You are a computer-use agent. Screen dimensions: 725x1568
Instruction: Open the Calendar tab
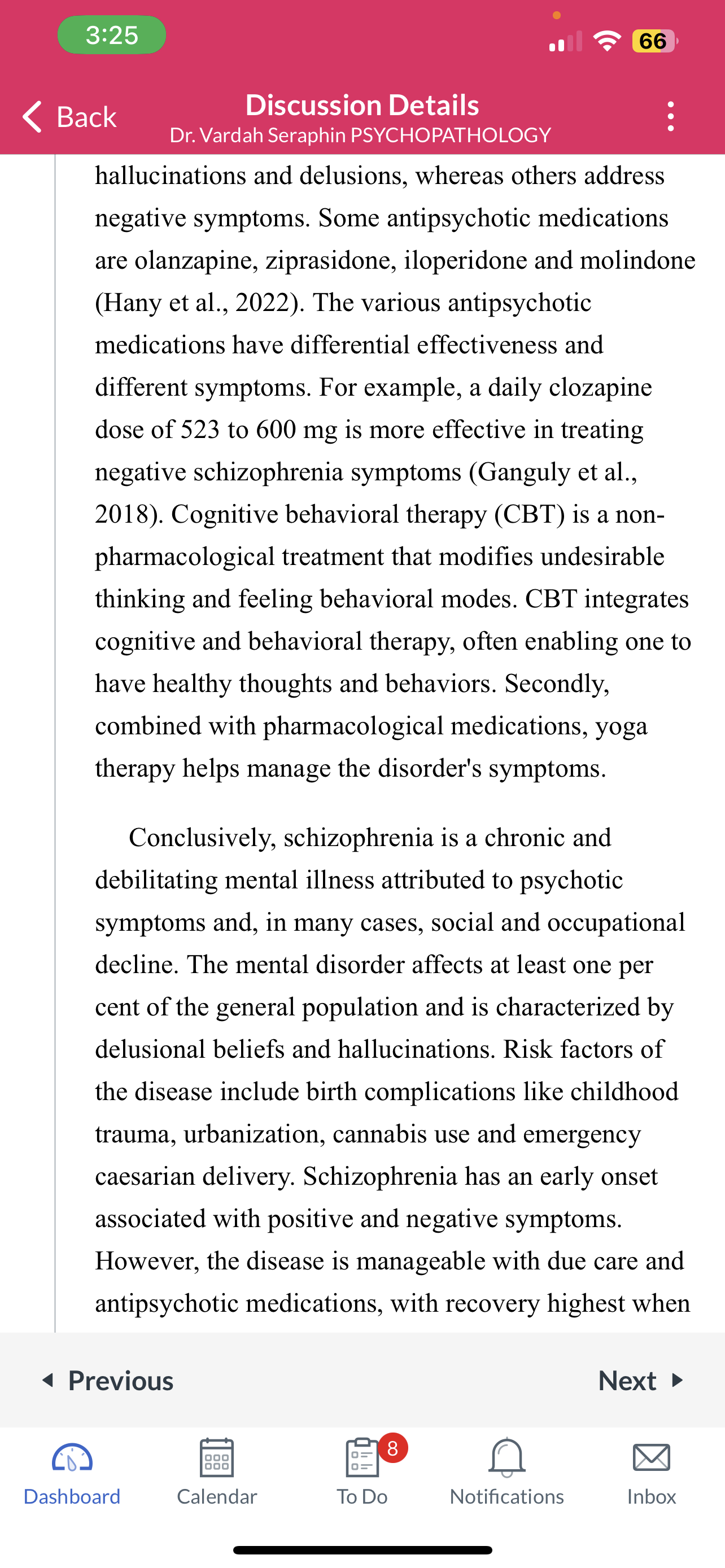(x=217, y=1472)
